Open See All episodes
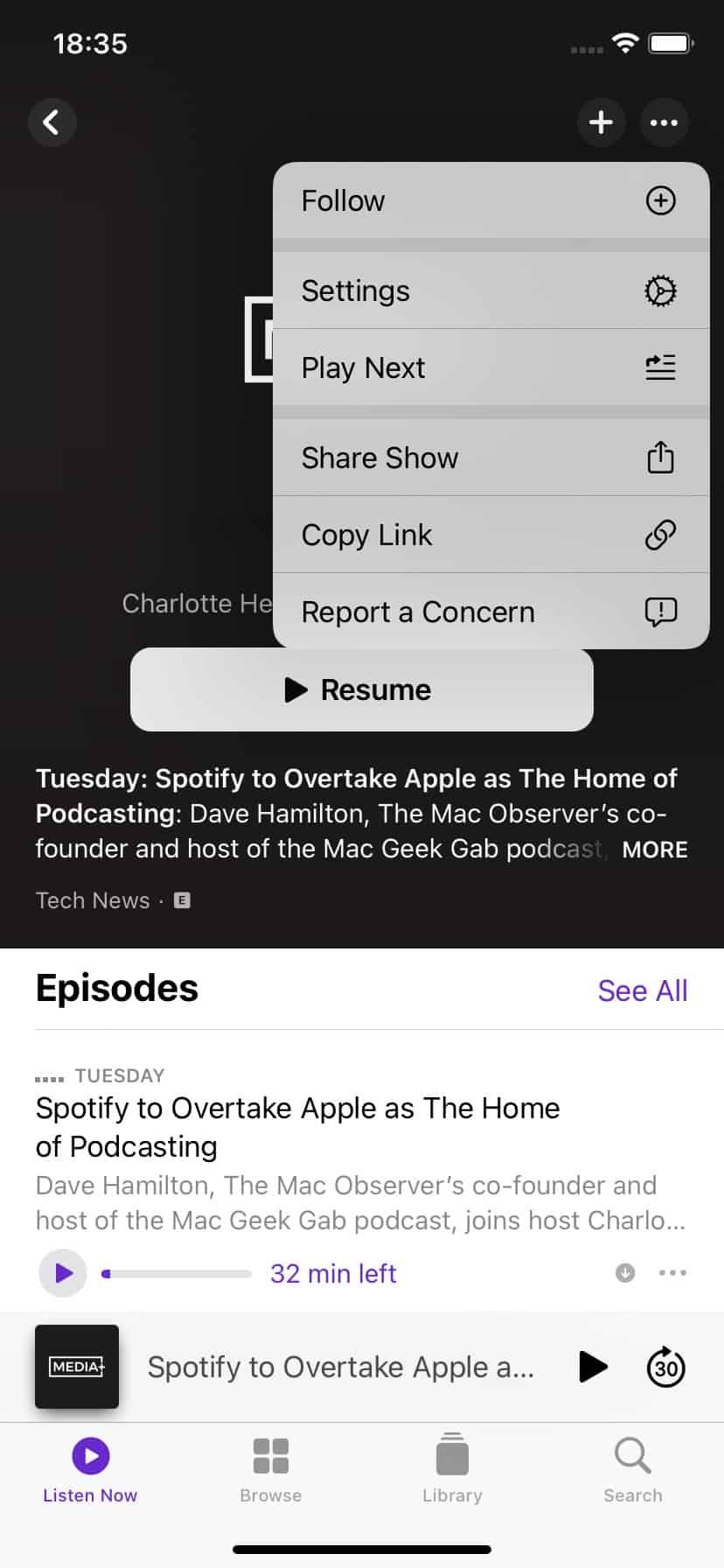724x1568 pixels. pyautogui.click(x=643, y=990)
